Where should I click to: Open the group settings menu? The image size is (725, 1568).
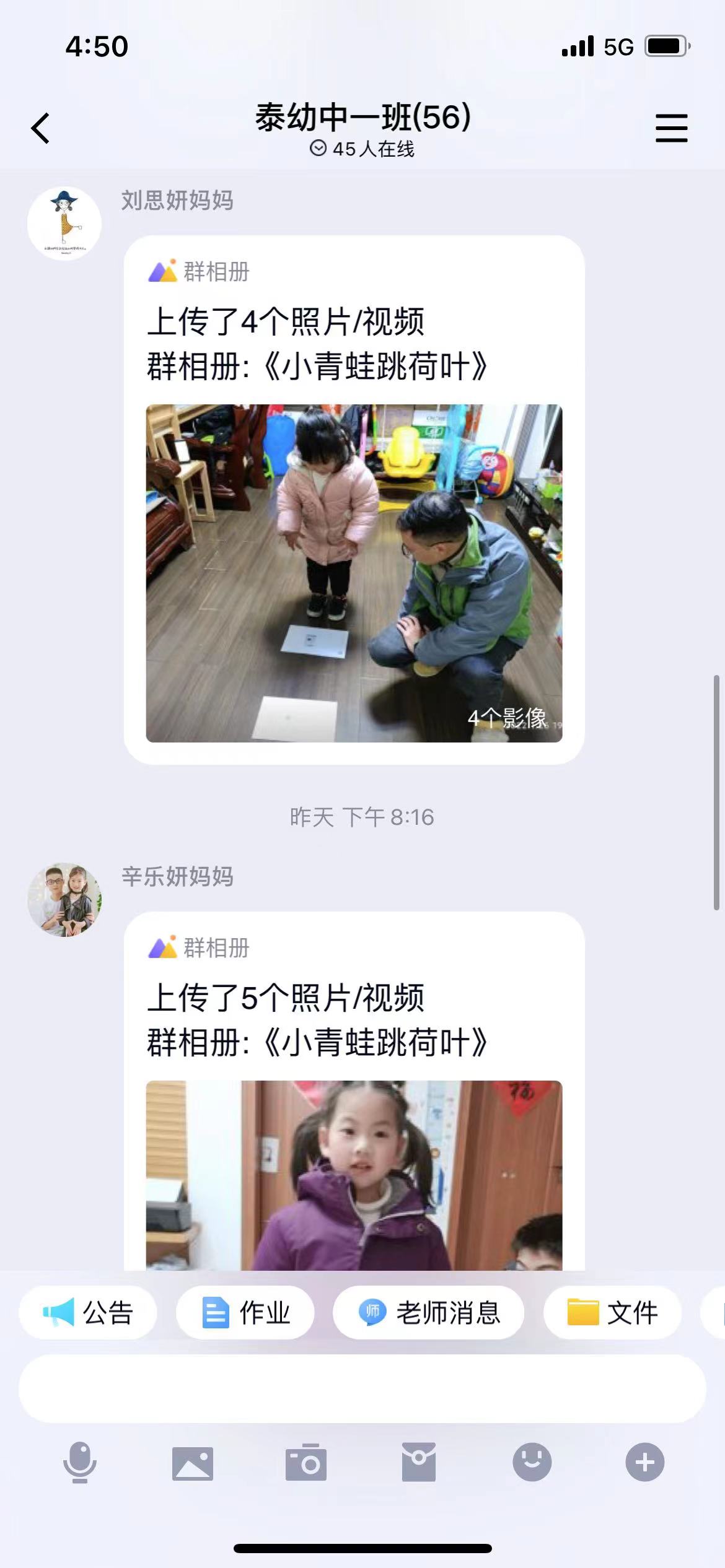coord(671,128)
